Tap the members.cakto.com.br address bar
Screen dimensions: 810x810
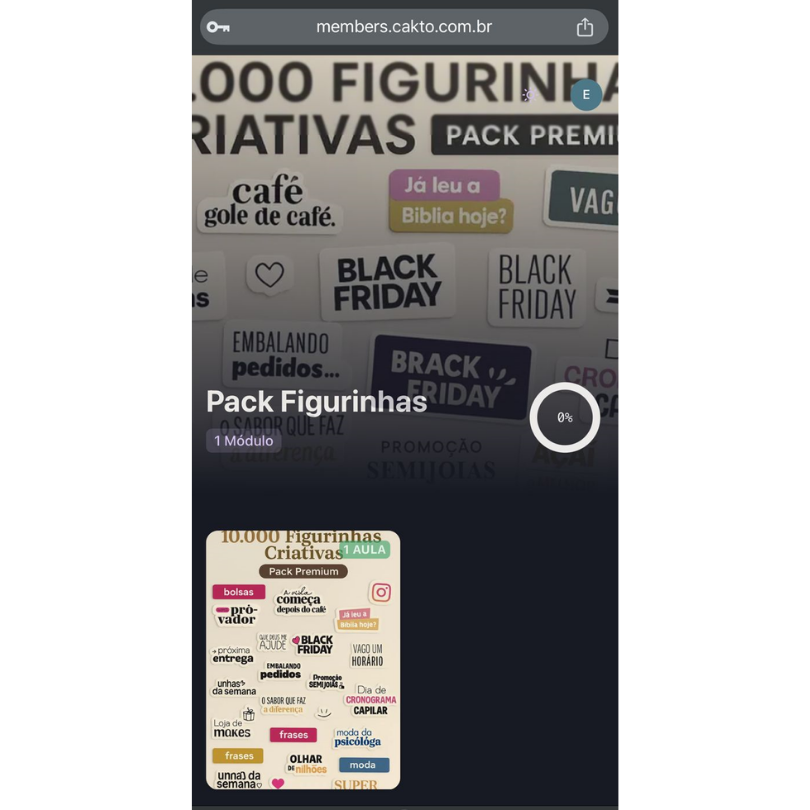(403, 27)
